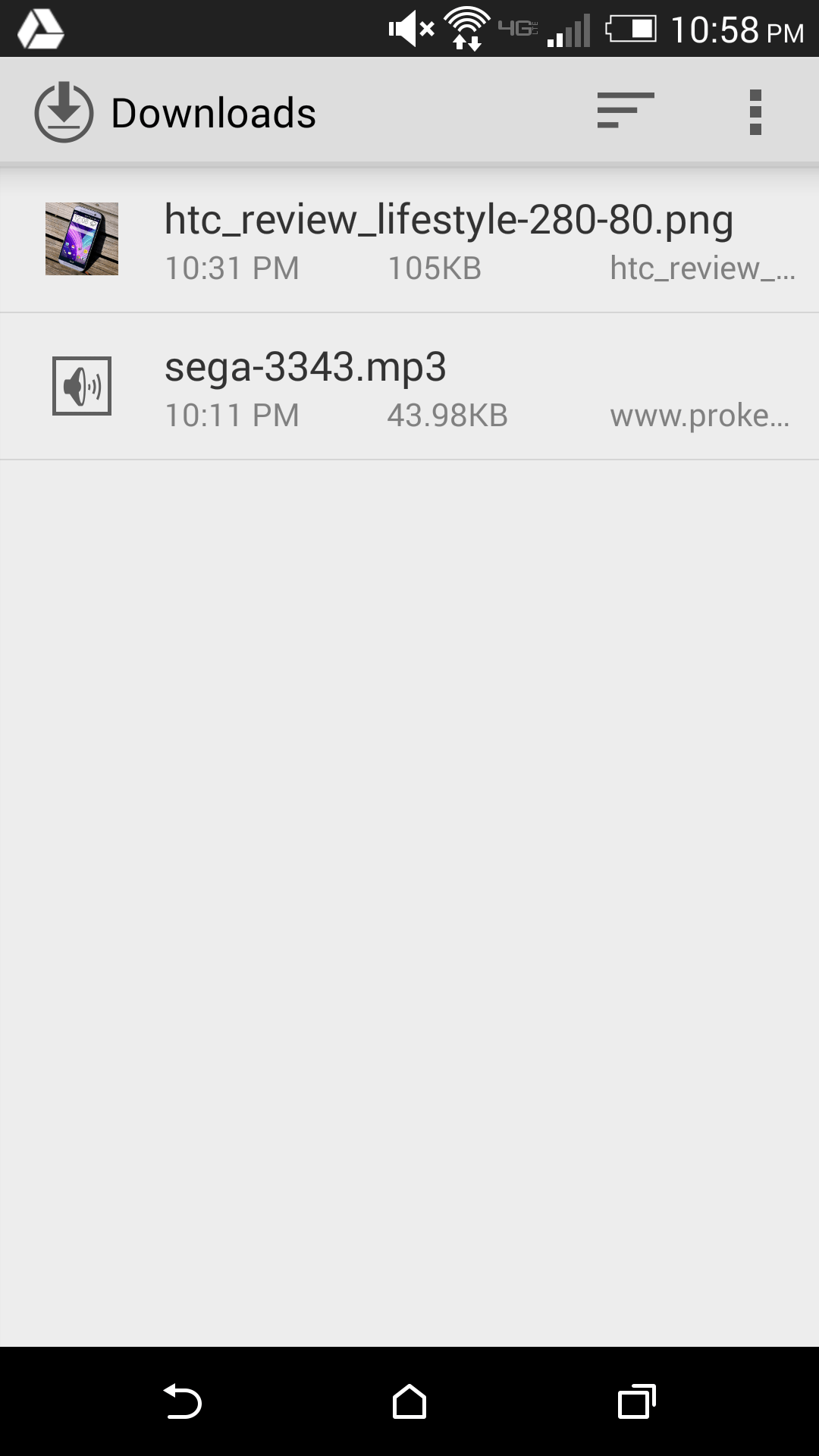Tap the system back button
The height and width of the screenshot is (1456, 819).
click(182, 1401)
